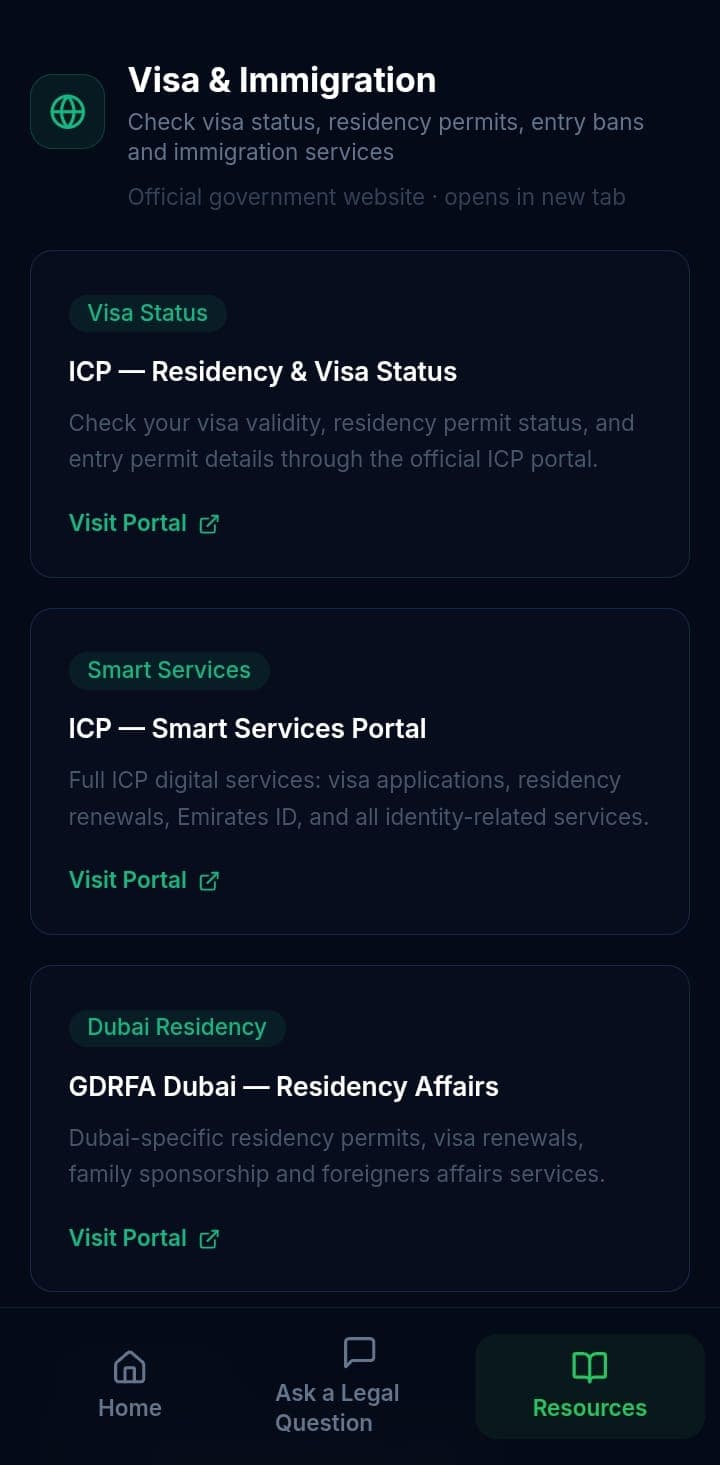Go to the Home tab

130,1385
